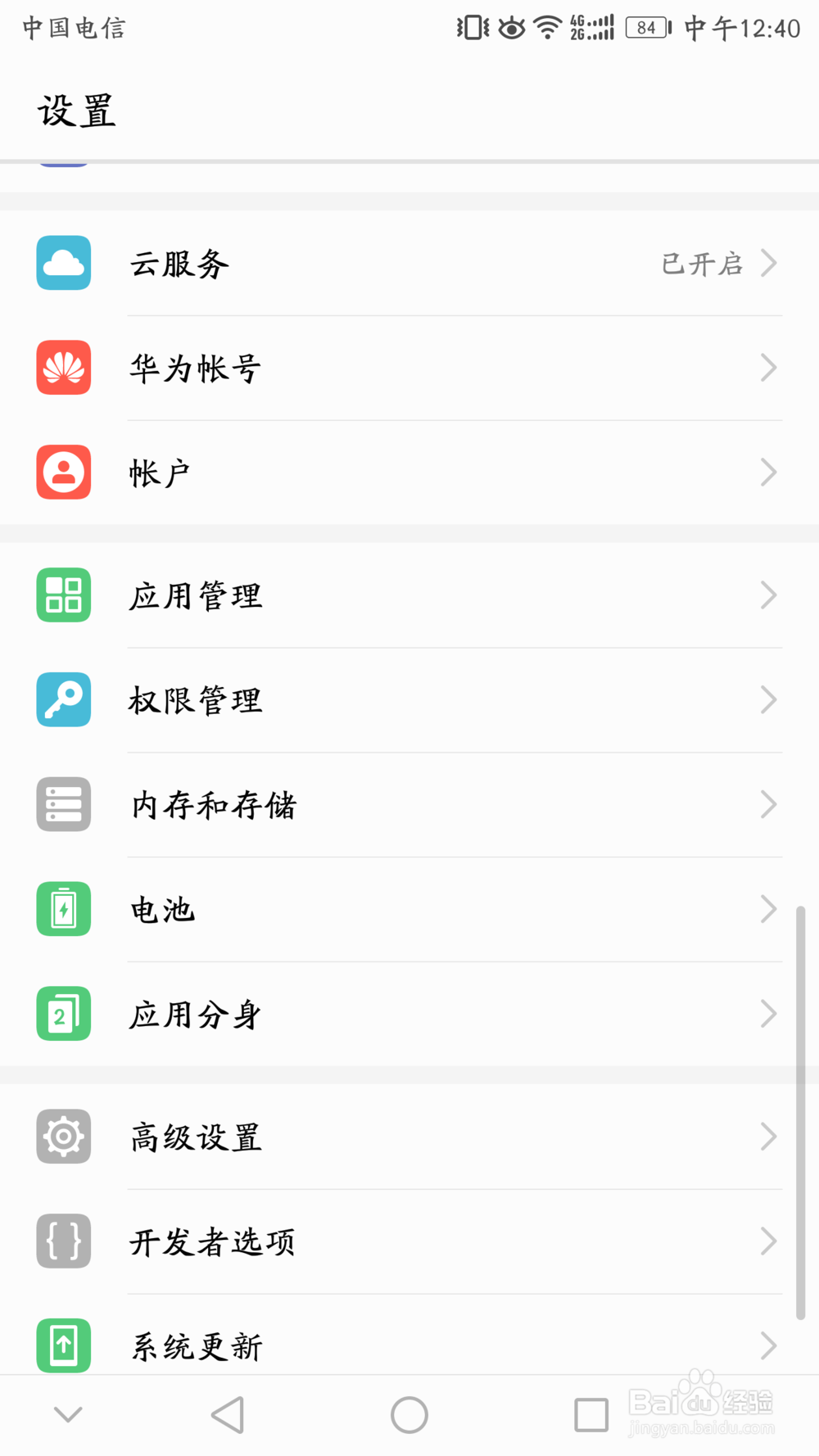This screenshot has width=819, height=1456.
Task: Collapse the navigation bar with down chevron
Action: click(x=68, y=1413)
